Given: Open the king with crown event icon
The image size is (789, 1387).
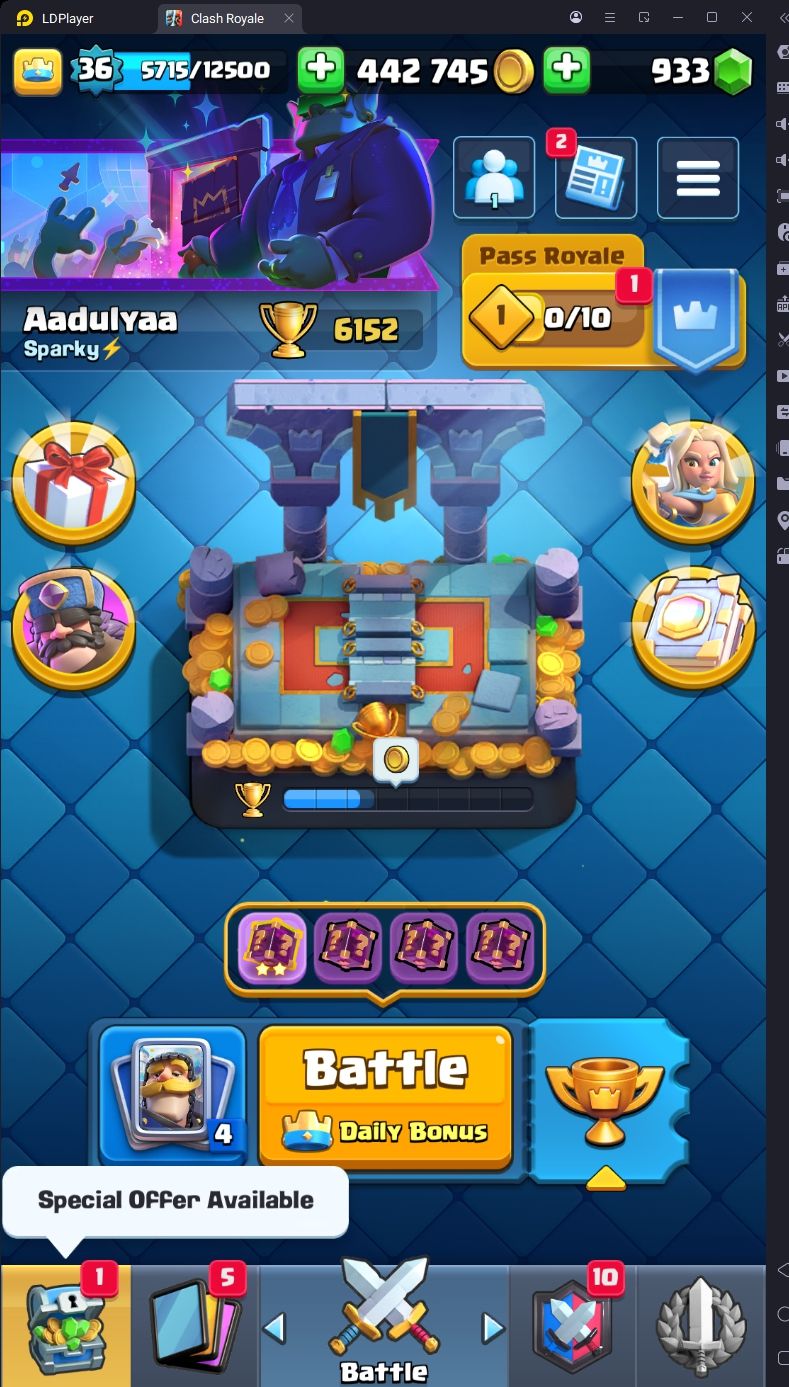Looking at the screenshot, I should tap(73, 627).
